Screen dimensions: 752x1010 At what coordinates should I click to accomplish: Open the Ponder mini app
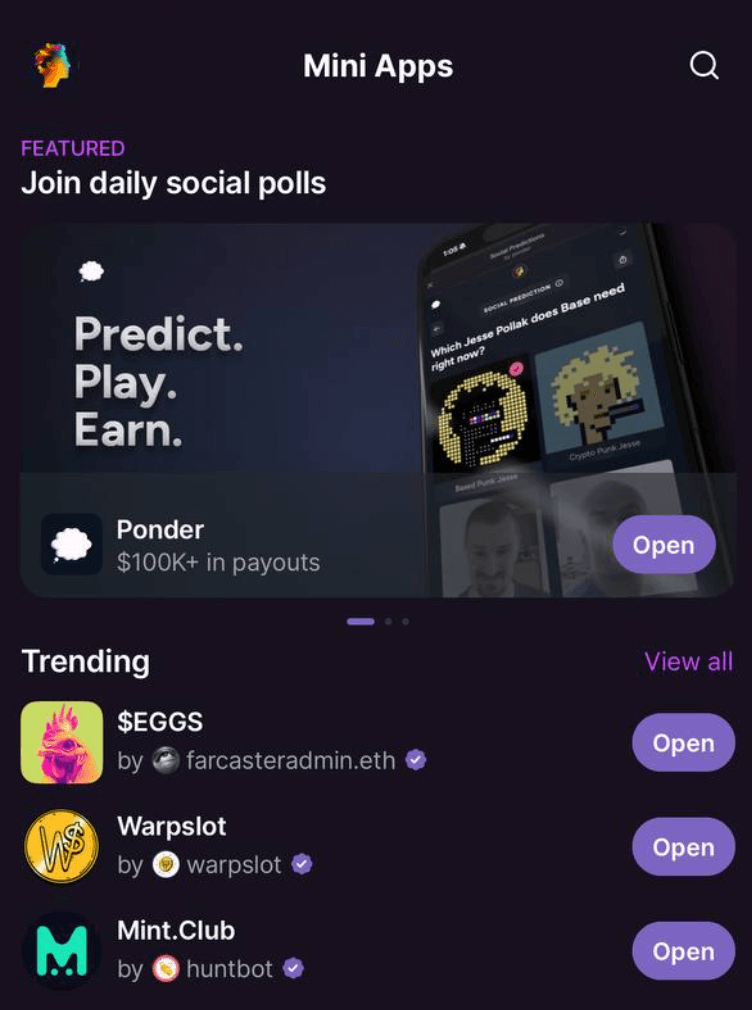coord(664,545)
